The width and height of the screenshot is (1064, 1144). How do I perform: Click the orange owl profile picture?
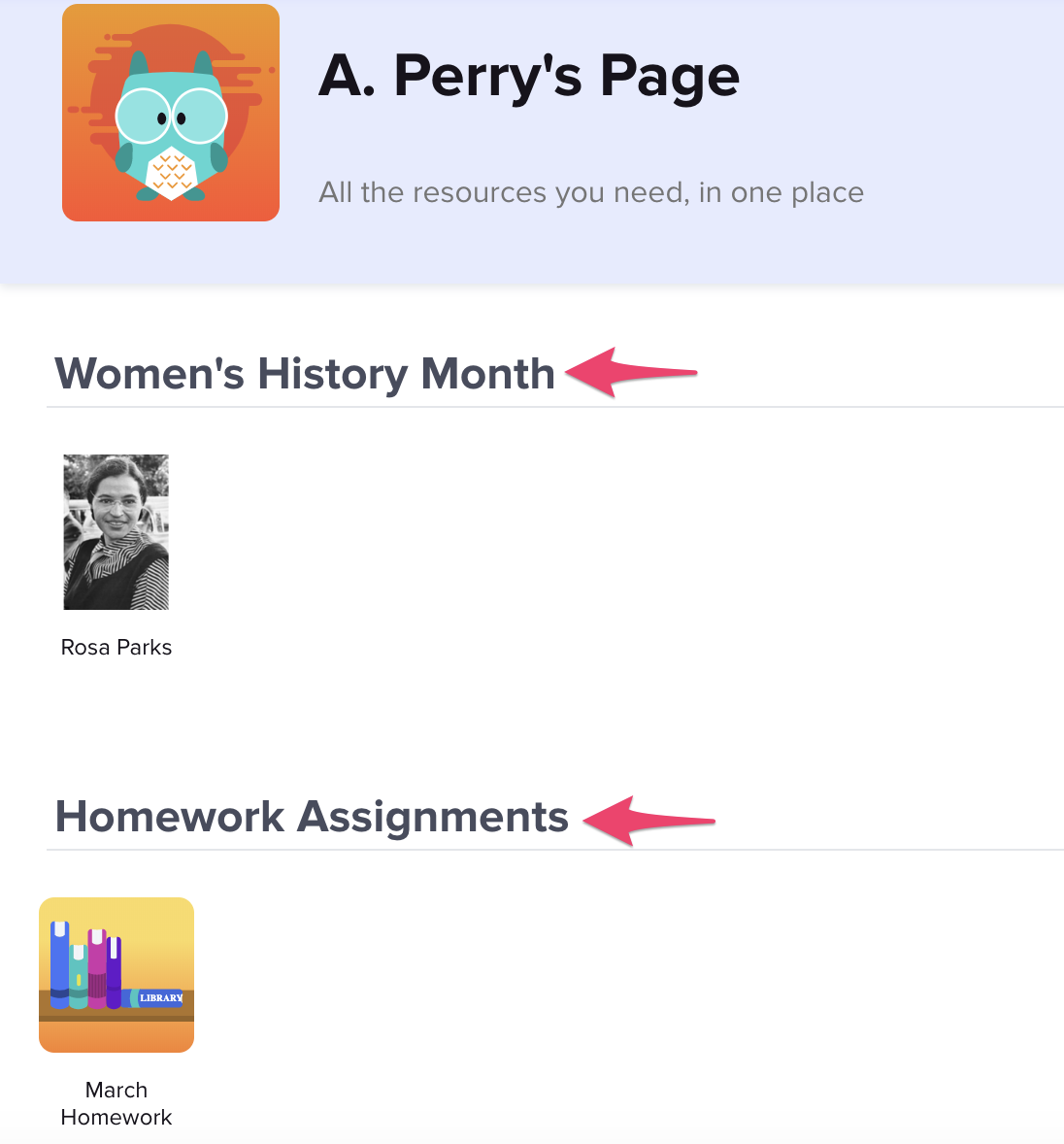[170, 112]
